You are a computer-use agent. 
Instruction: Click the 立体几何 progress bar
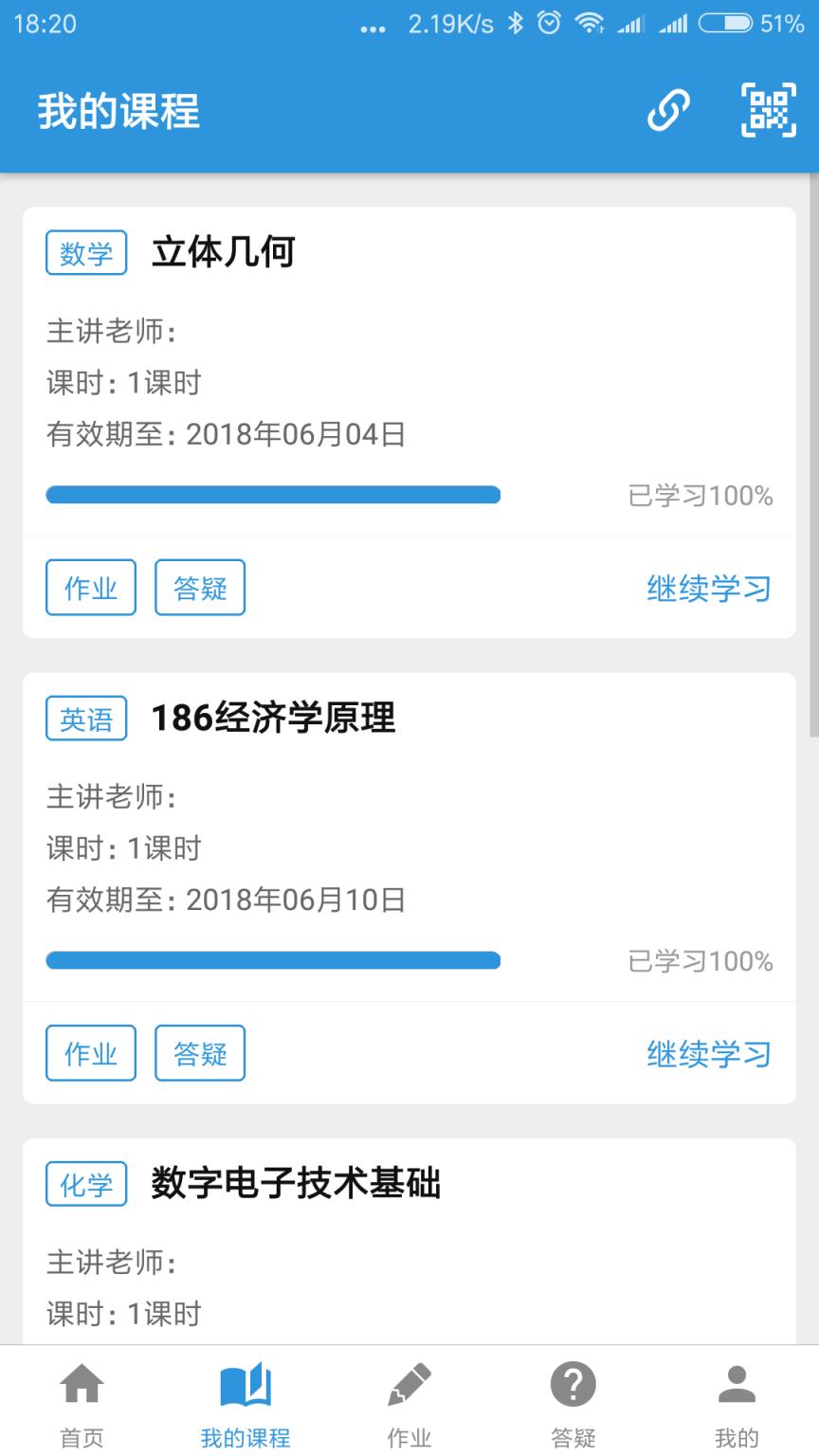click(273, 495)
